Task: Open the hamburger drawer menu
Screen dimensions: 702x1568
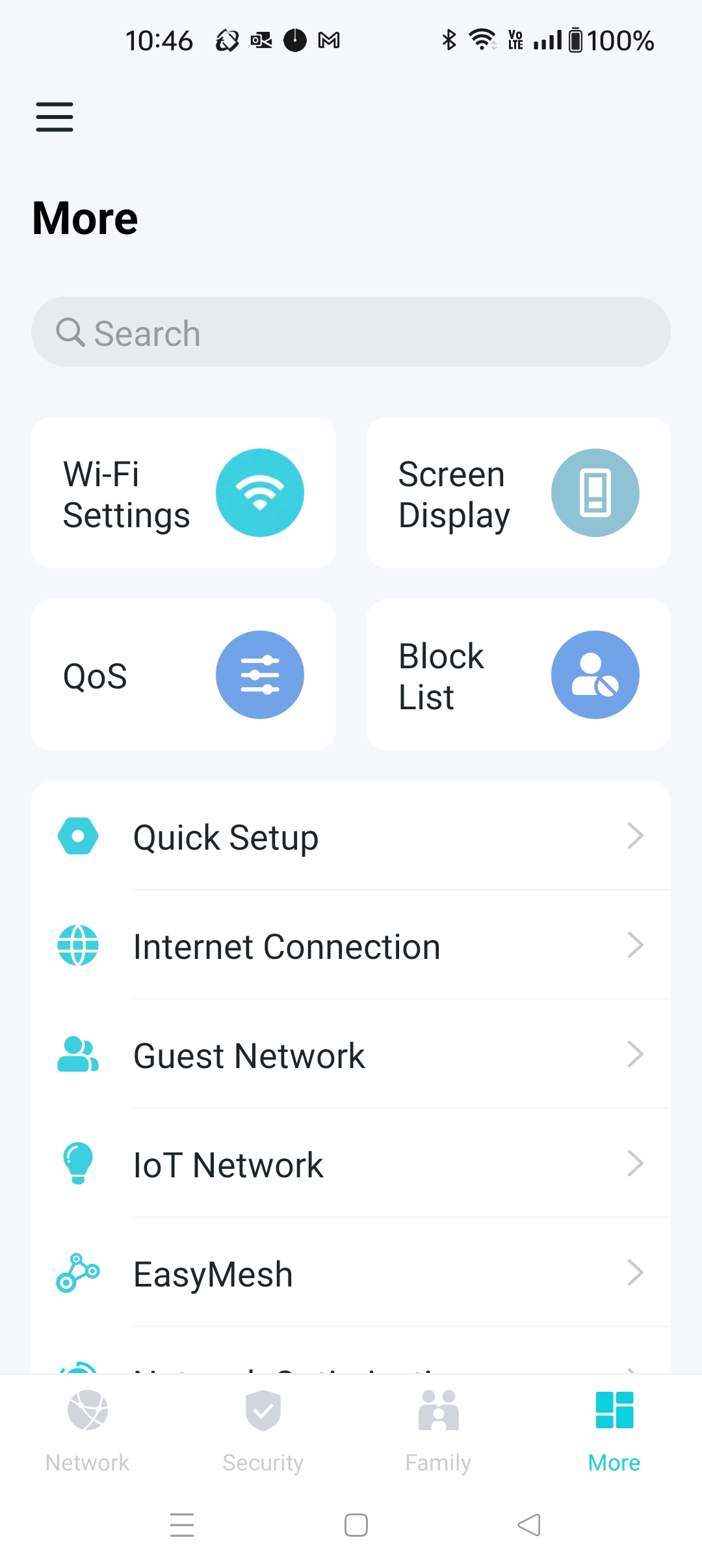Action: coord(55,117)
